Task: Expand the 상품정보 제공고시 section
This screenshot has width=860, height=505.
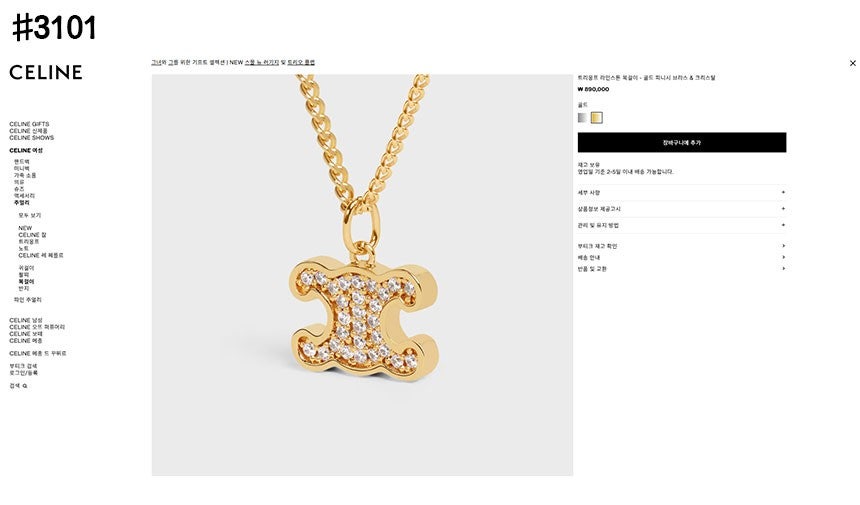Action: click(x=681, y=209)
